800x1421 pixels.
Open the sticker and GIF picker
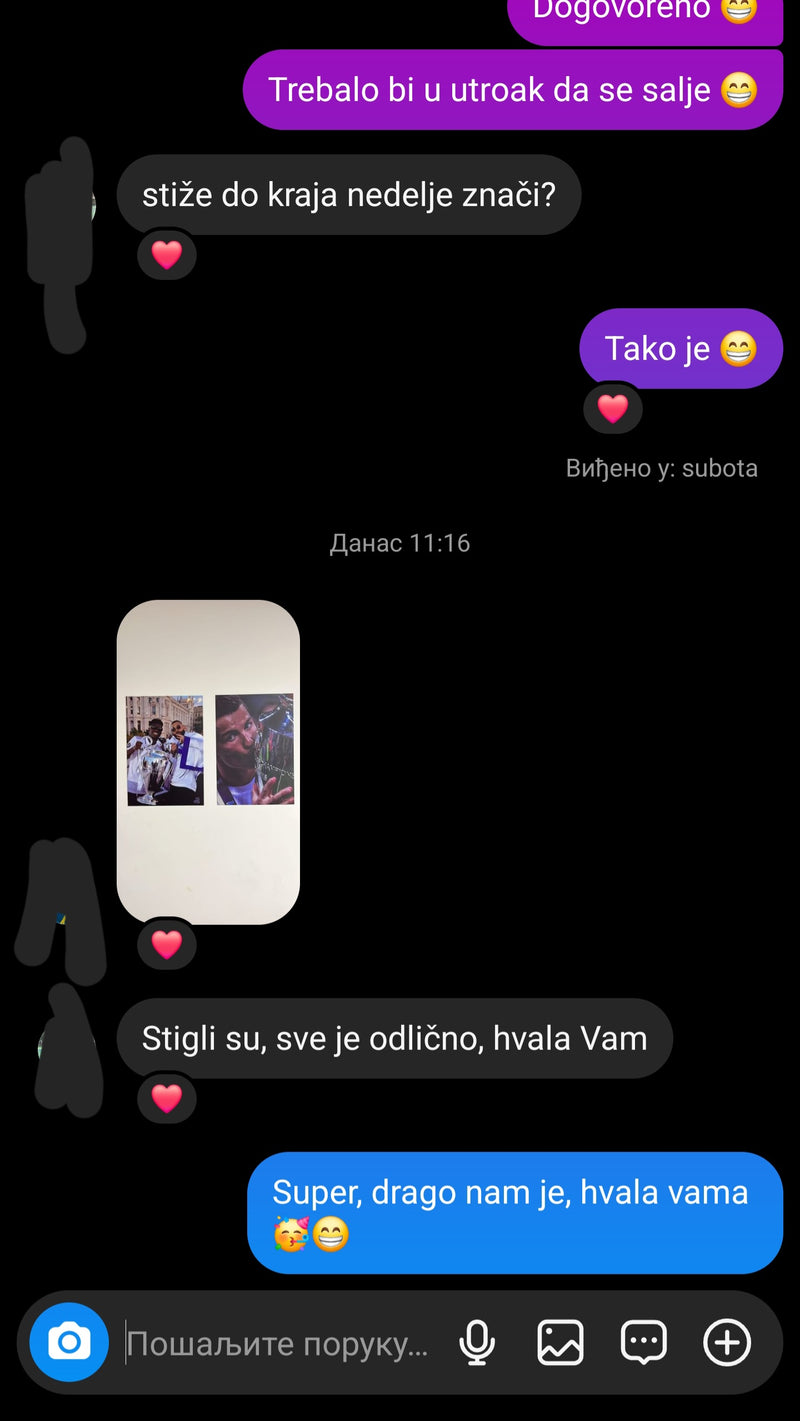coord(643,1342)
